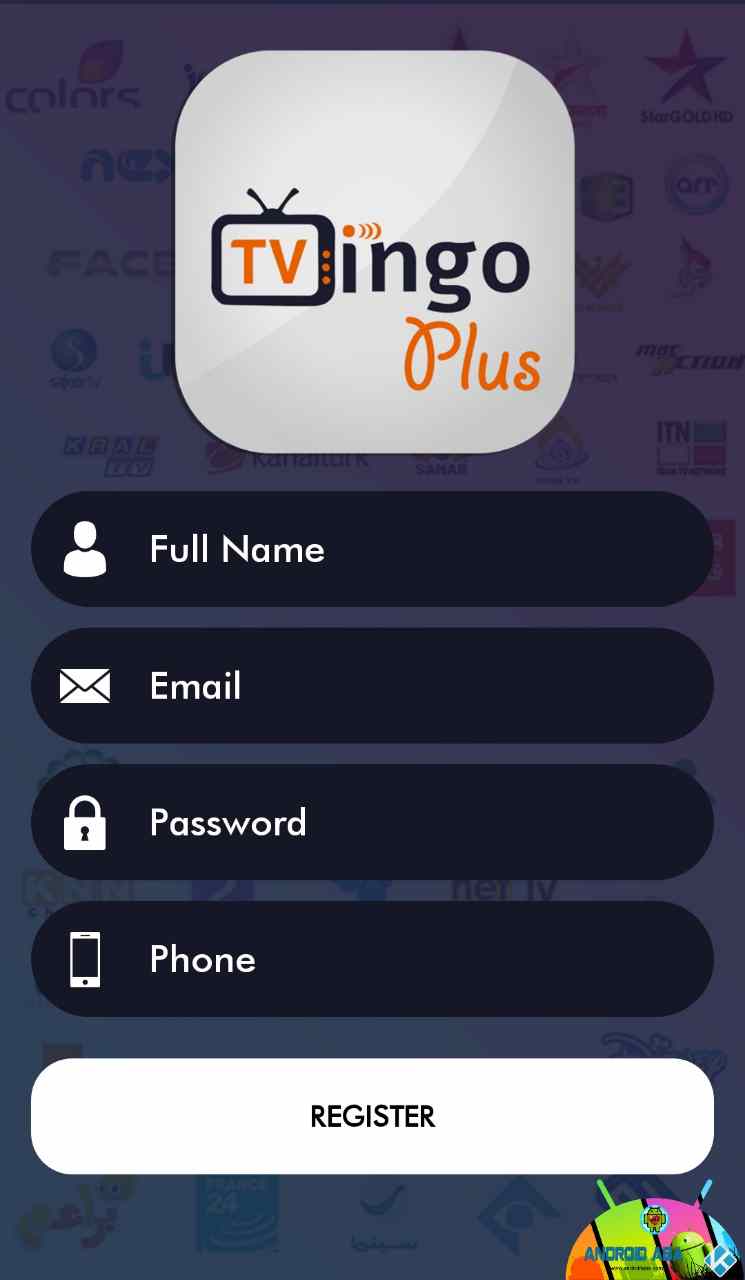Image resolution: width=745 pixels, height=1280 pixels.
Task: Submit the form with REGISTER button
Action: point(372,1116)
